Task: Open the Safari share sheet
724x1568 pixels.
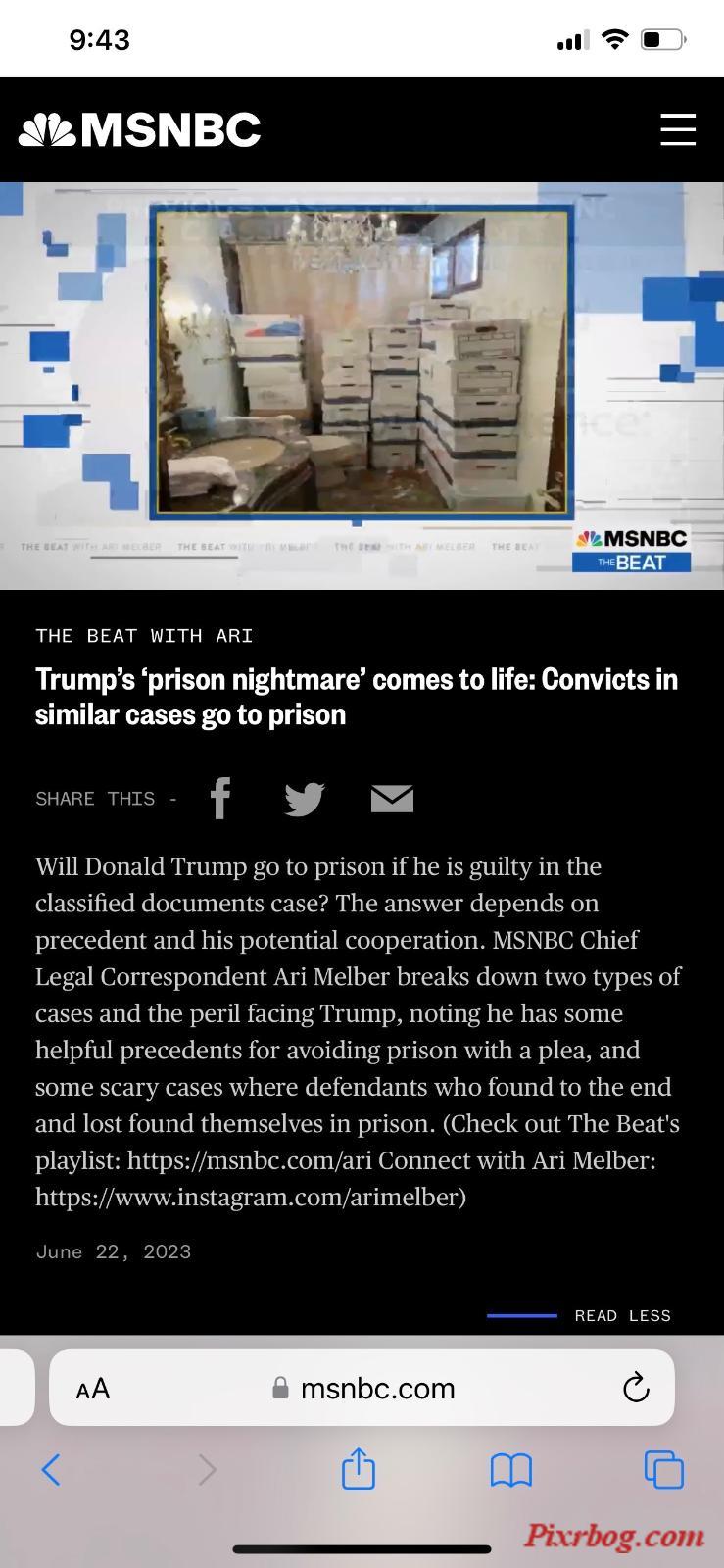Action: (359, 1469)
